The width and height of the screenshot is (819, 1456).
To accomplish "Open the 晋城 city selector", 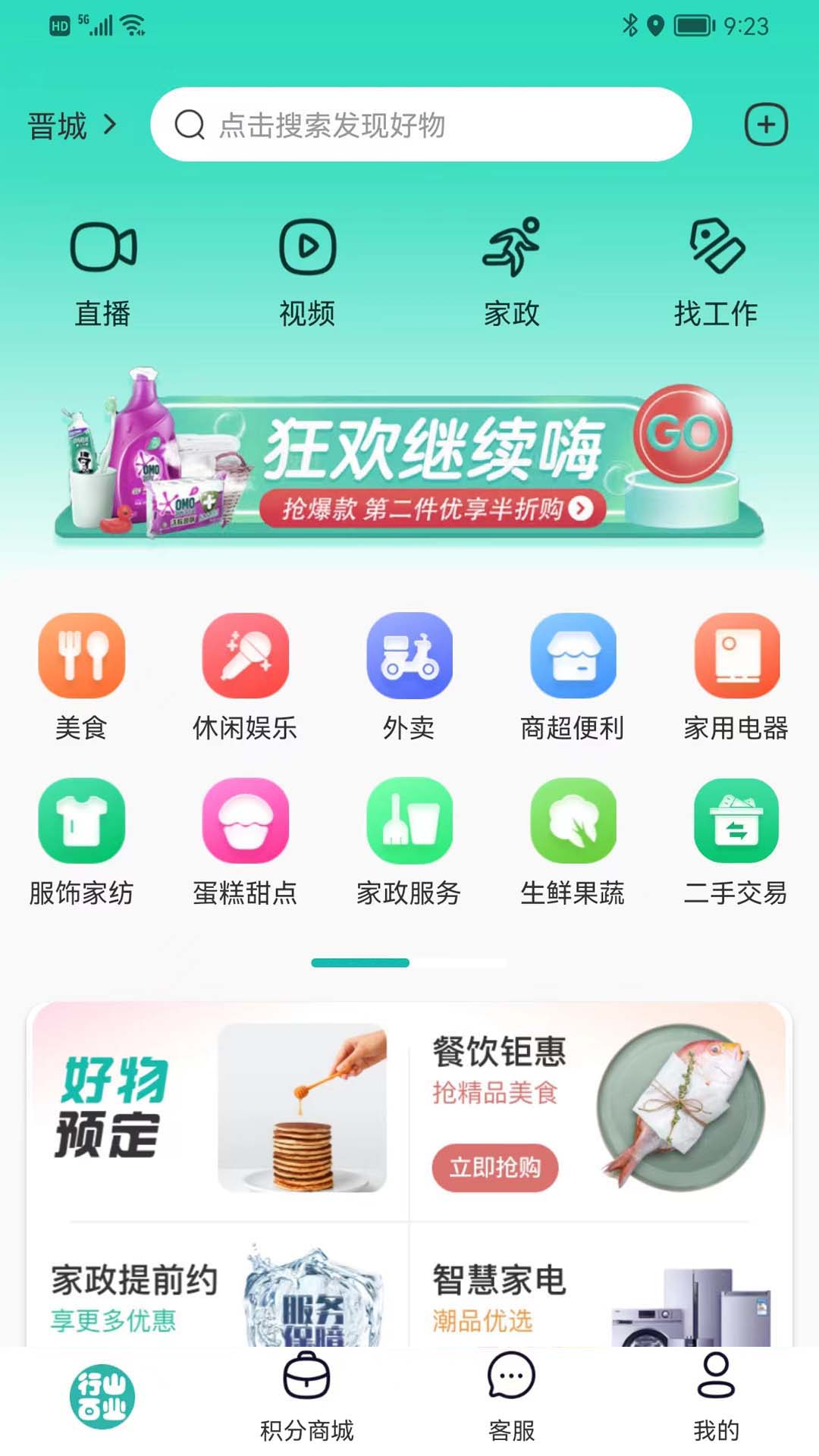I will tap(73, 125).
